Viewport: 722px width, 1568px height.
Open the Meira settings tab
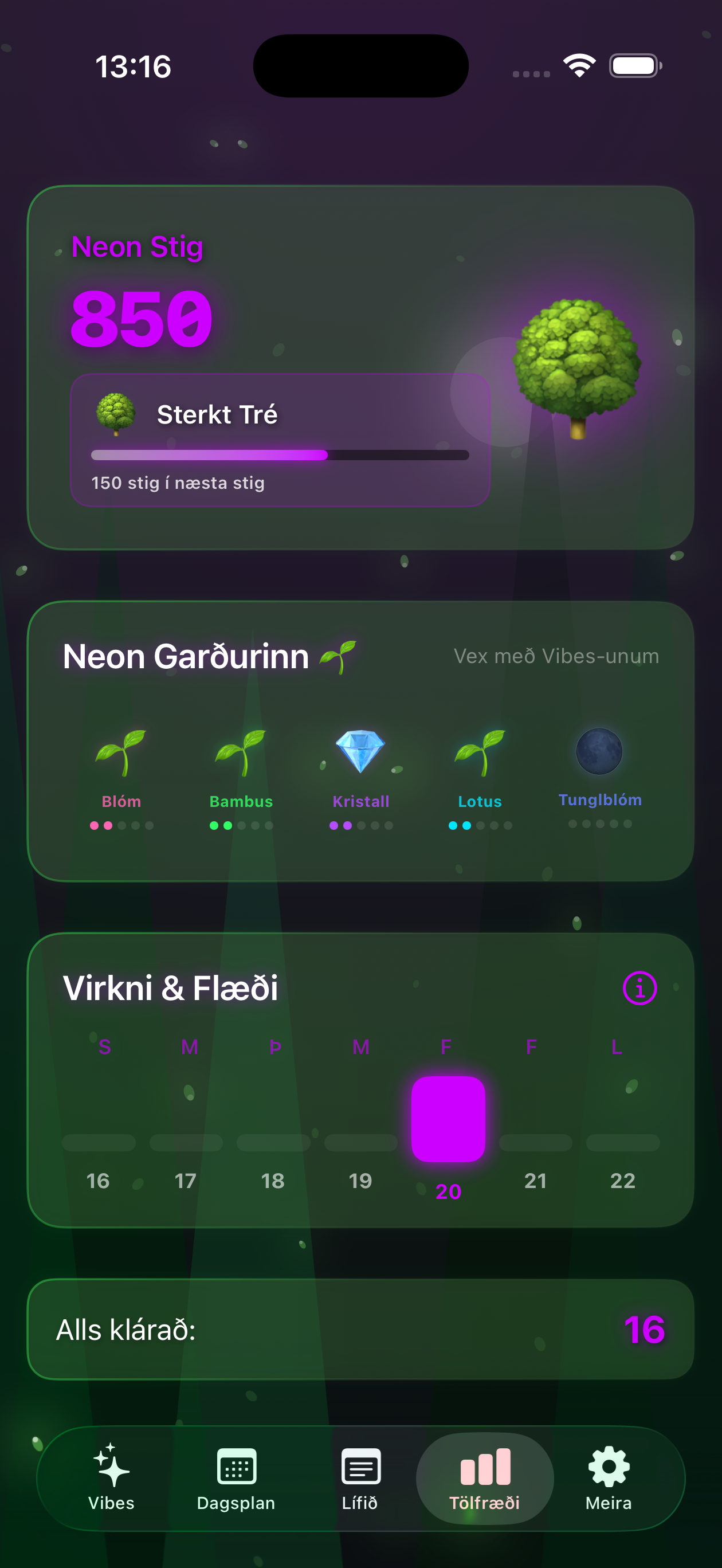[x=609, y=1477]
